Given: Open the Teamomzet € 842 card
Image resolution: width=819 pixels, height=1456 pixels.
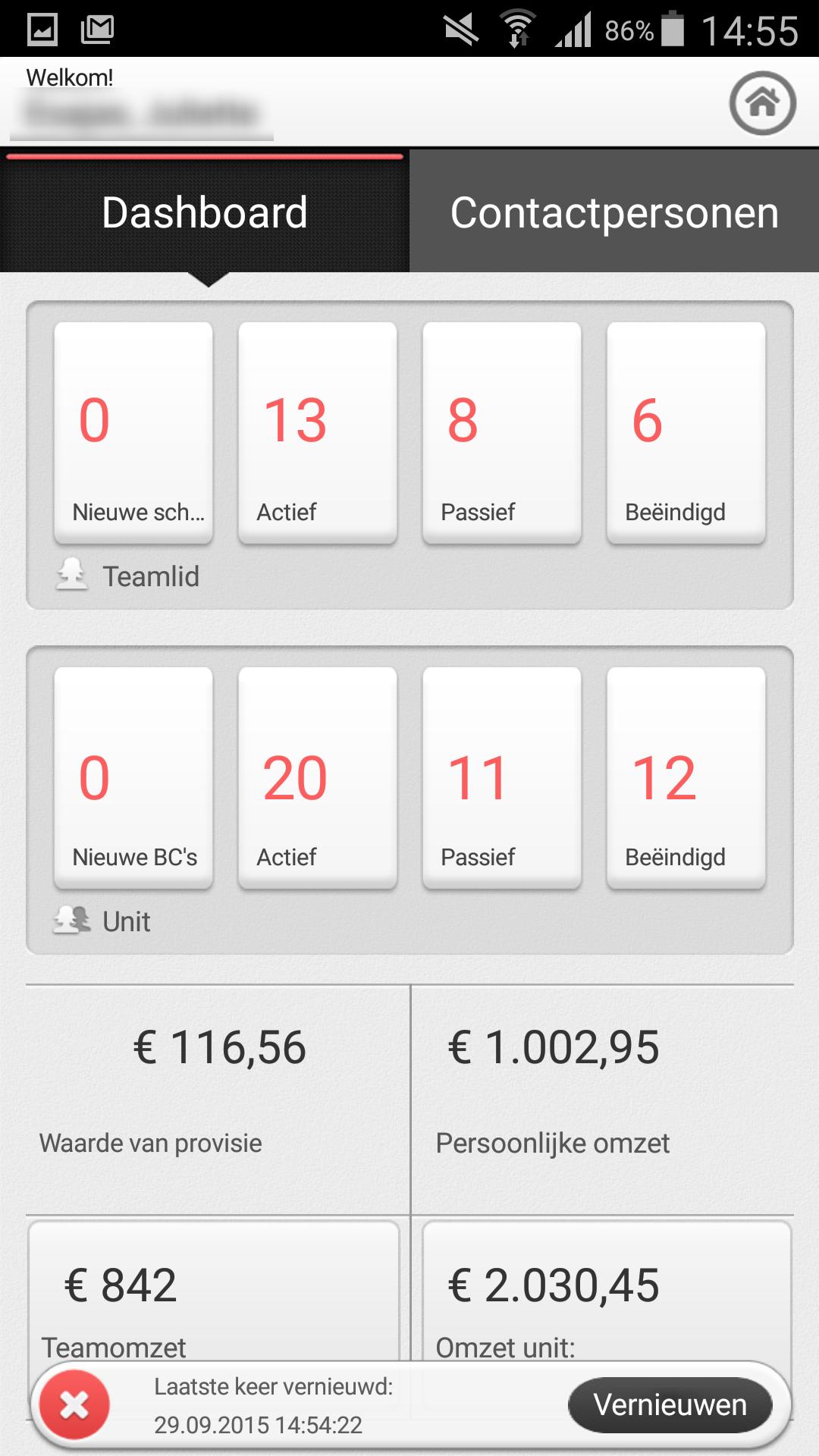Looking at the screenshot, I should 214,1289.
